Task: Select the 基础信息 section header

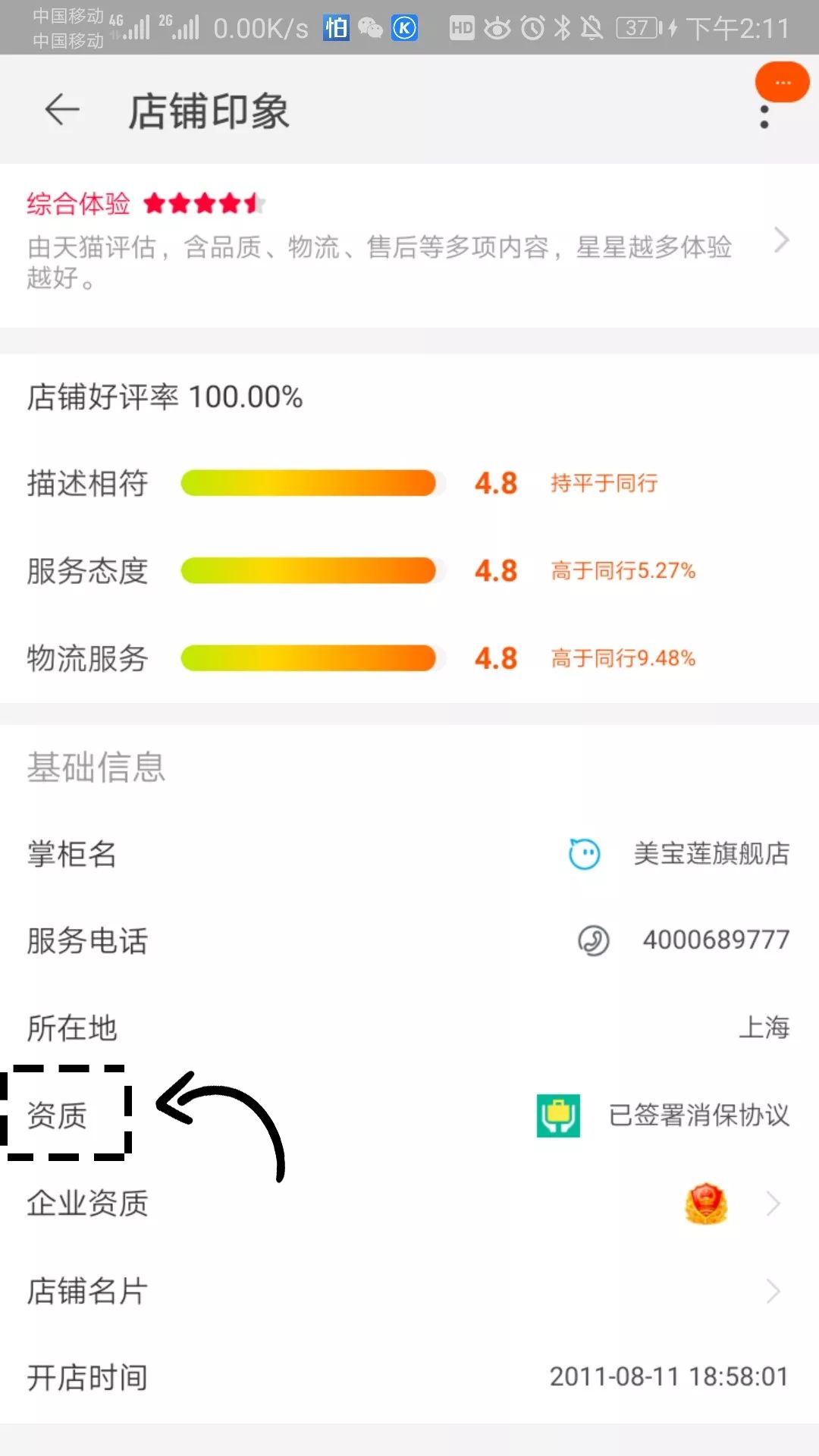Action: pos(95,767)
